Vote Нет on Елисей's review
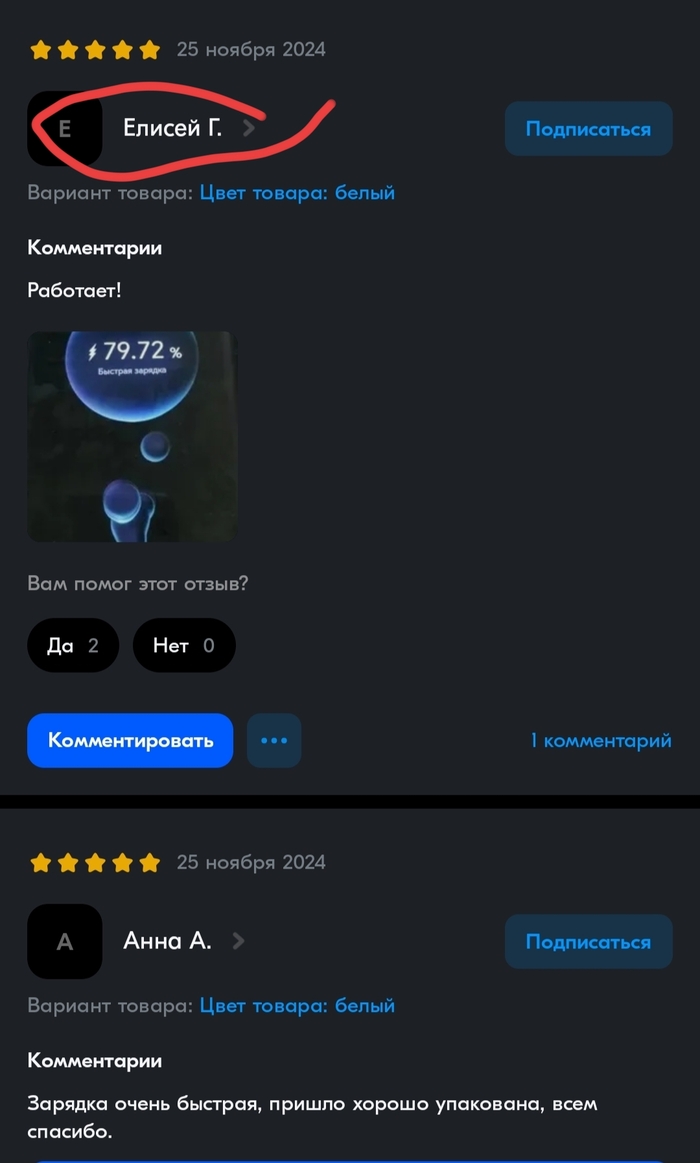 184,645
